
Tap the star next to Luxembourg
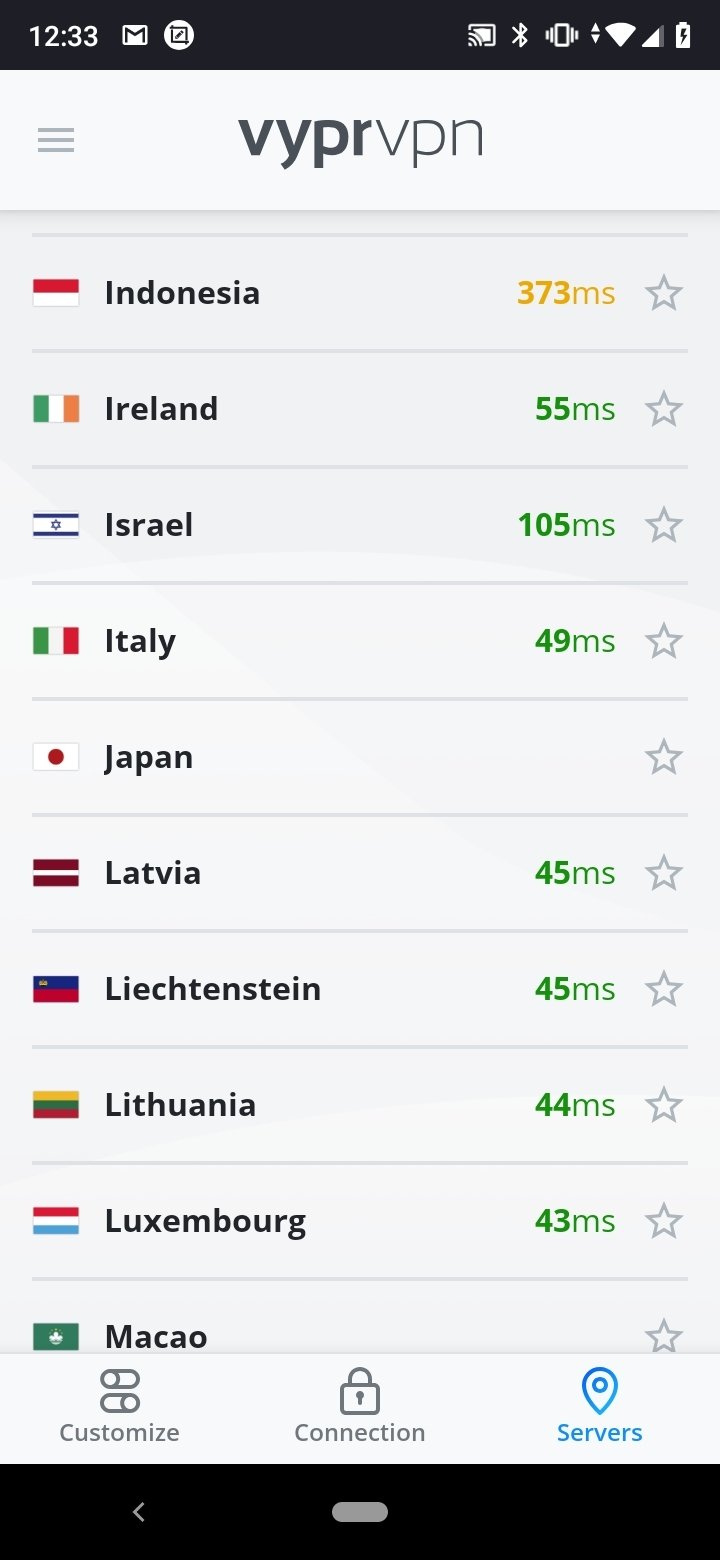click(663, 1221)
